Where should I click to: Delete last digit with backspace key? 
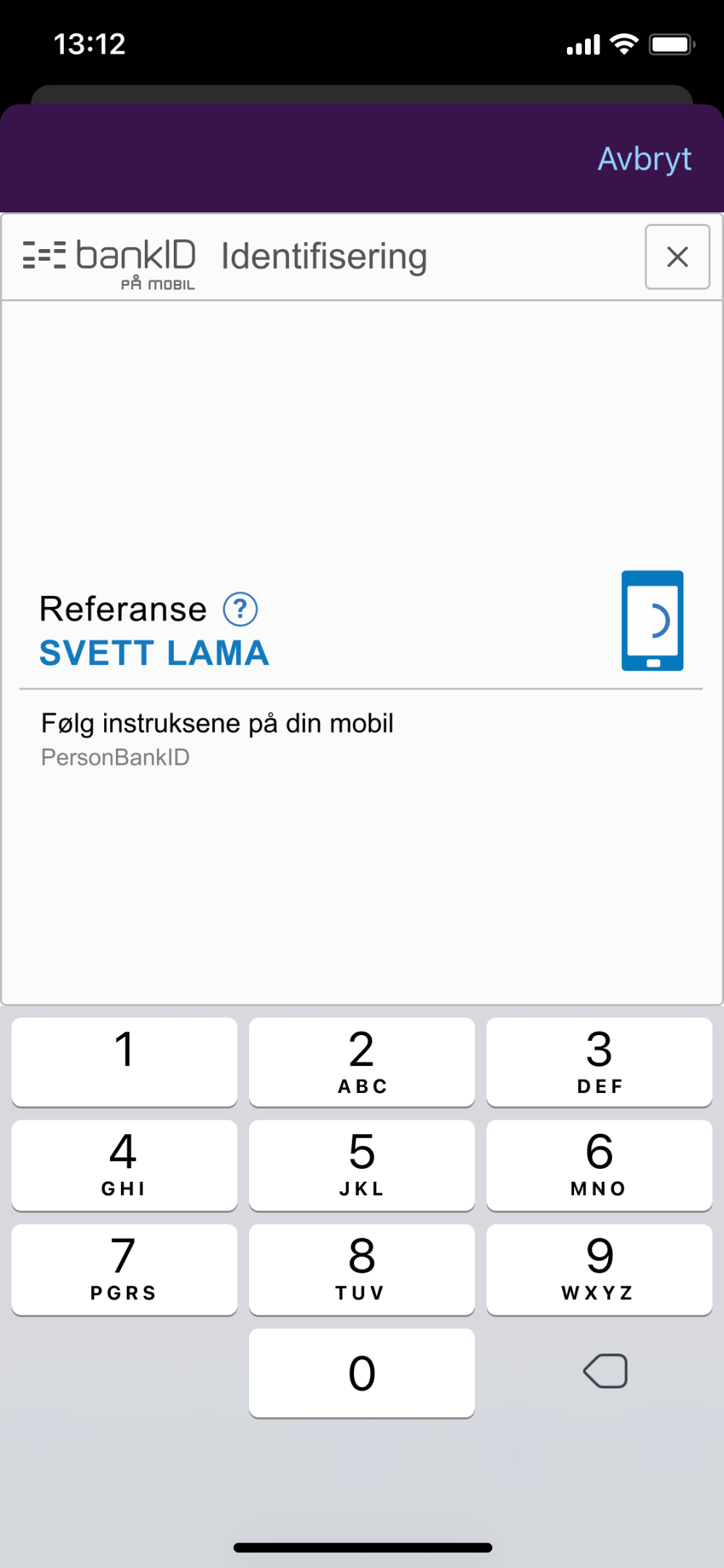coord(606,1371)
